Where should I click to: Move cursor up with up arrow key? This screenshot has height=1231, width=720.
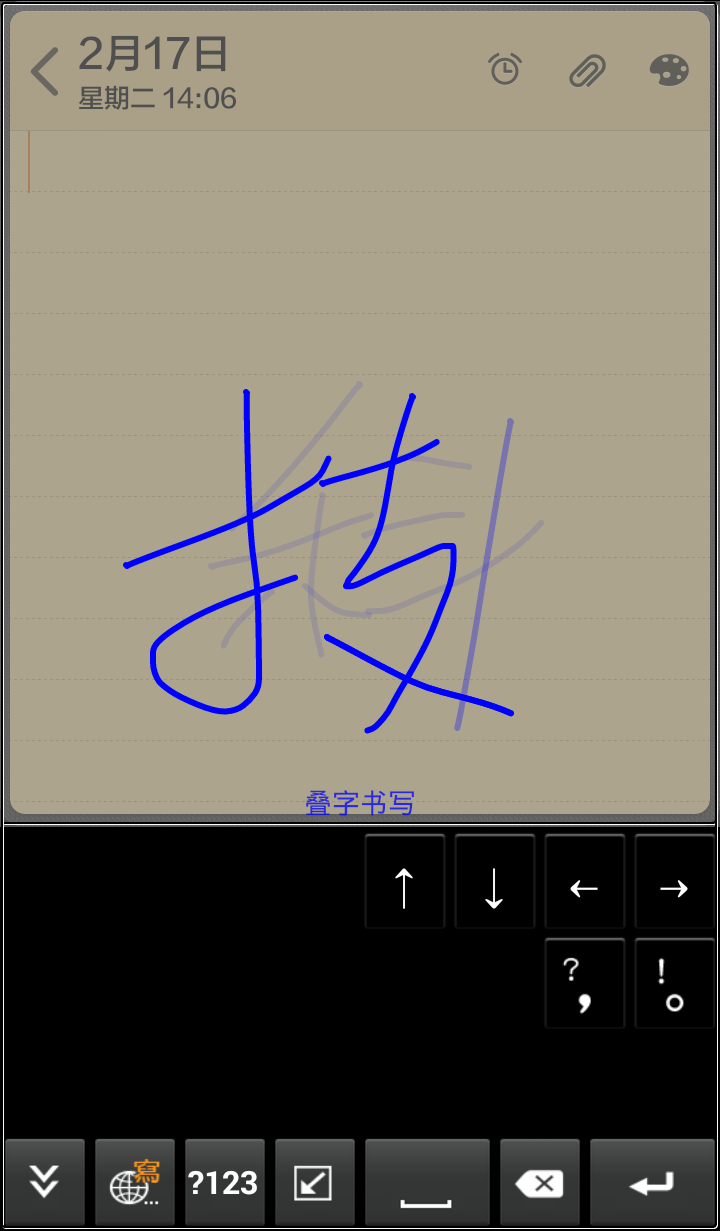point(404,882)
